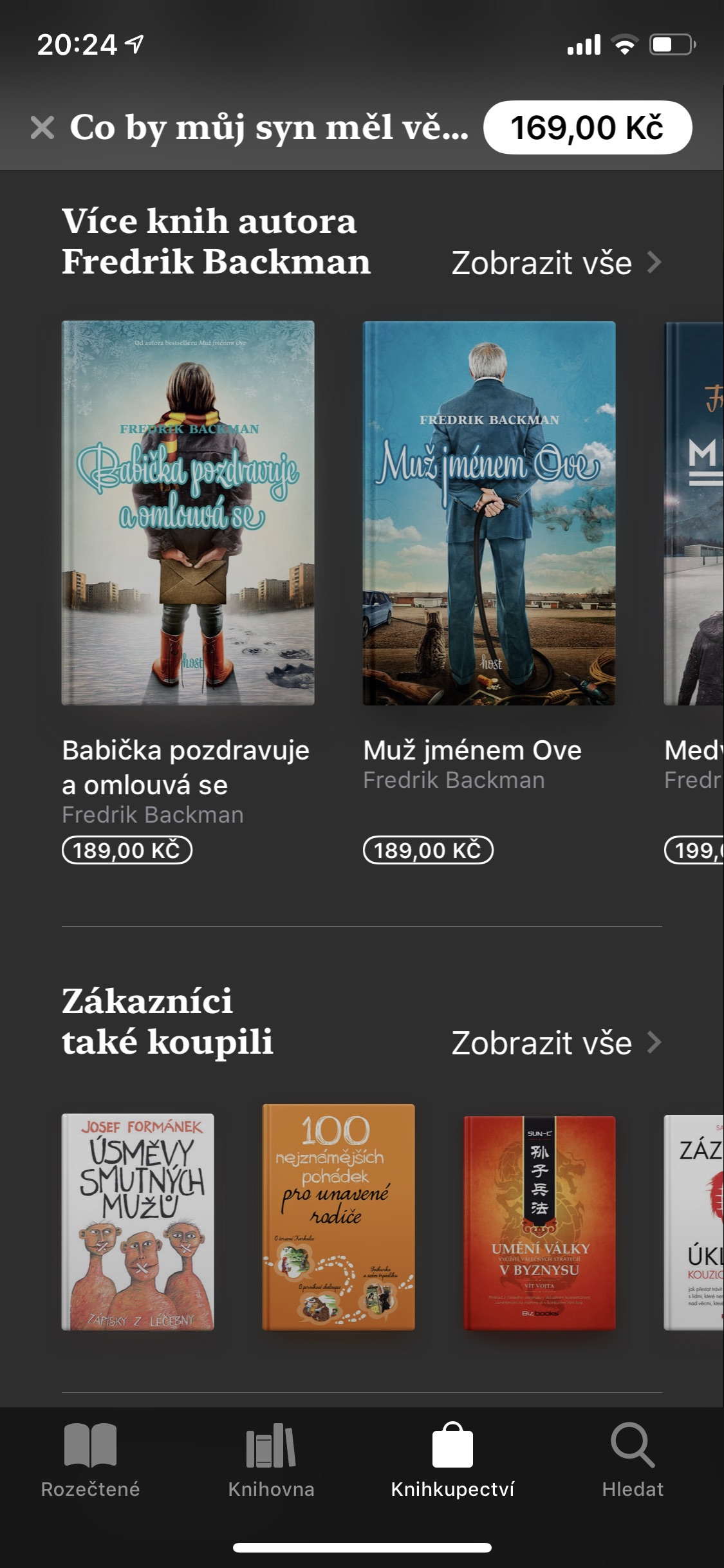The height and width of the screenshot is (1568, 724).
Task: Buy the book for 169,00 Kč
Action: [x=588, y=128]
